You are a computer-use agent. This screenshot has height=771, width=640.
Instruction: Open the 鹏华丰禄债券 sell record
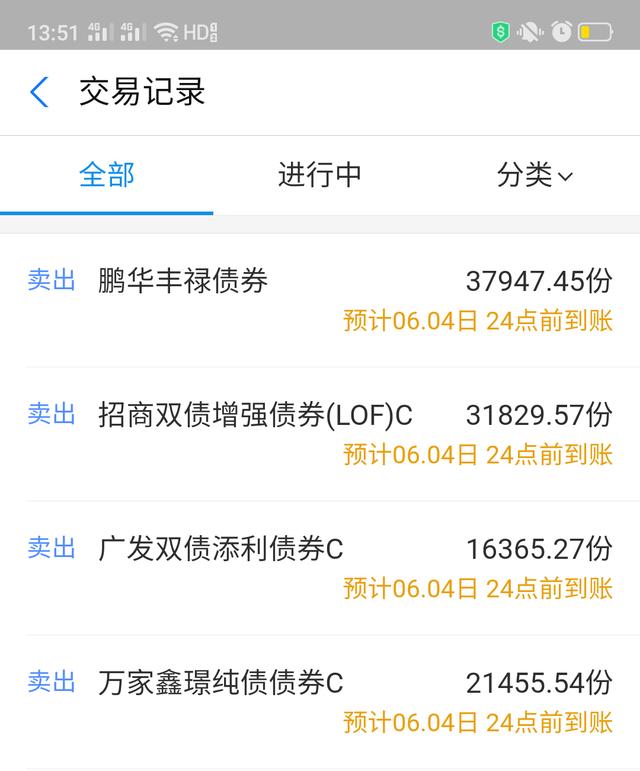pyautogui.click(x=320, y=300)
